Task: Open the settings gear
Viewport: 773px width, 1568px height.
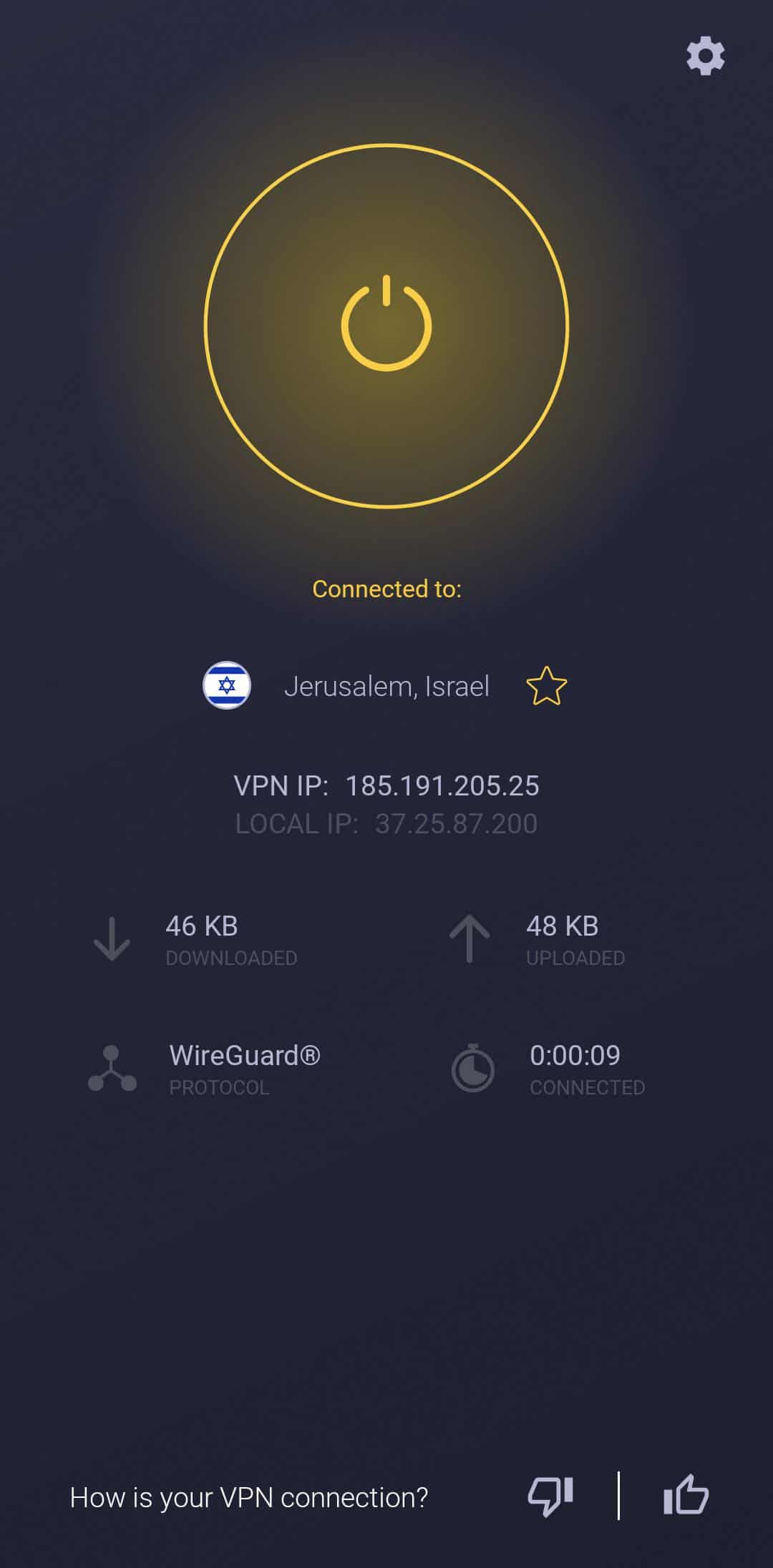Action: tap(705, 56)
